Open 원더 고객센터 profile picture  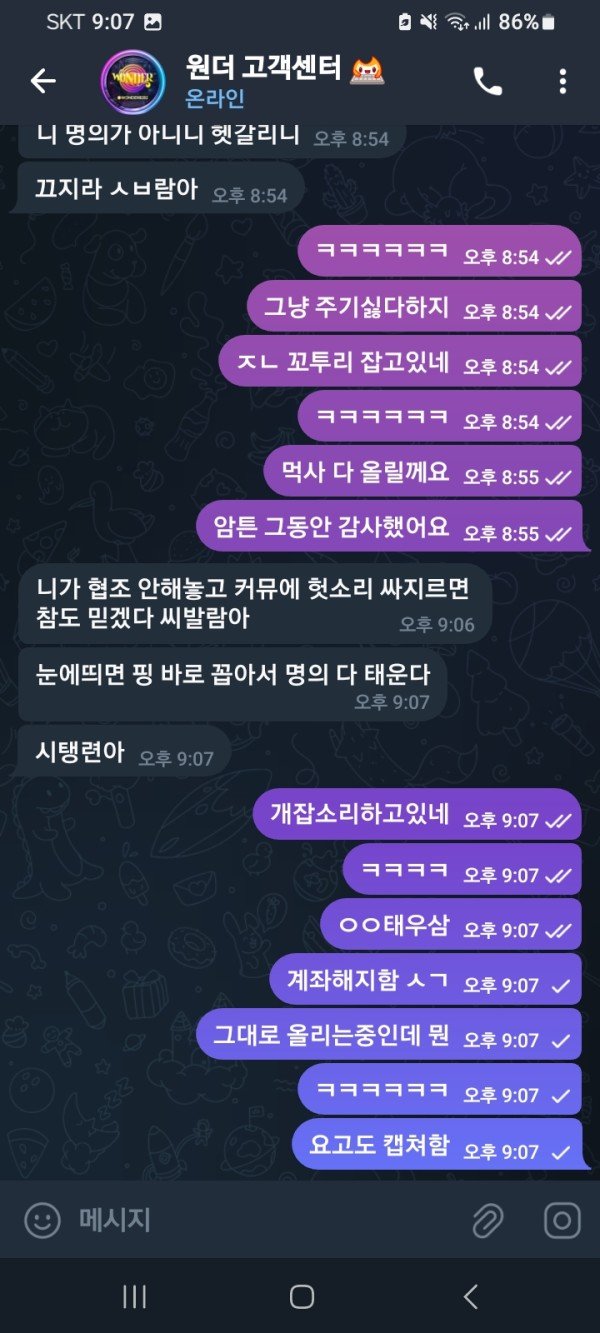[133, 82]
